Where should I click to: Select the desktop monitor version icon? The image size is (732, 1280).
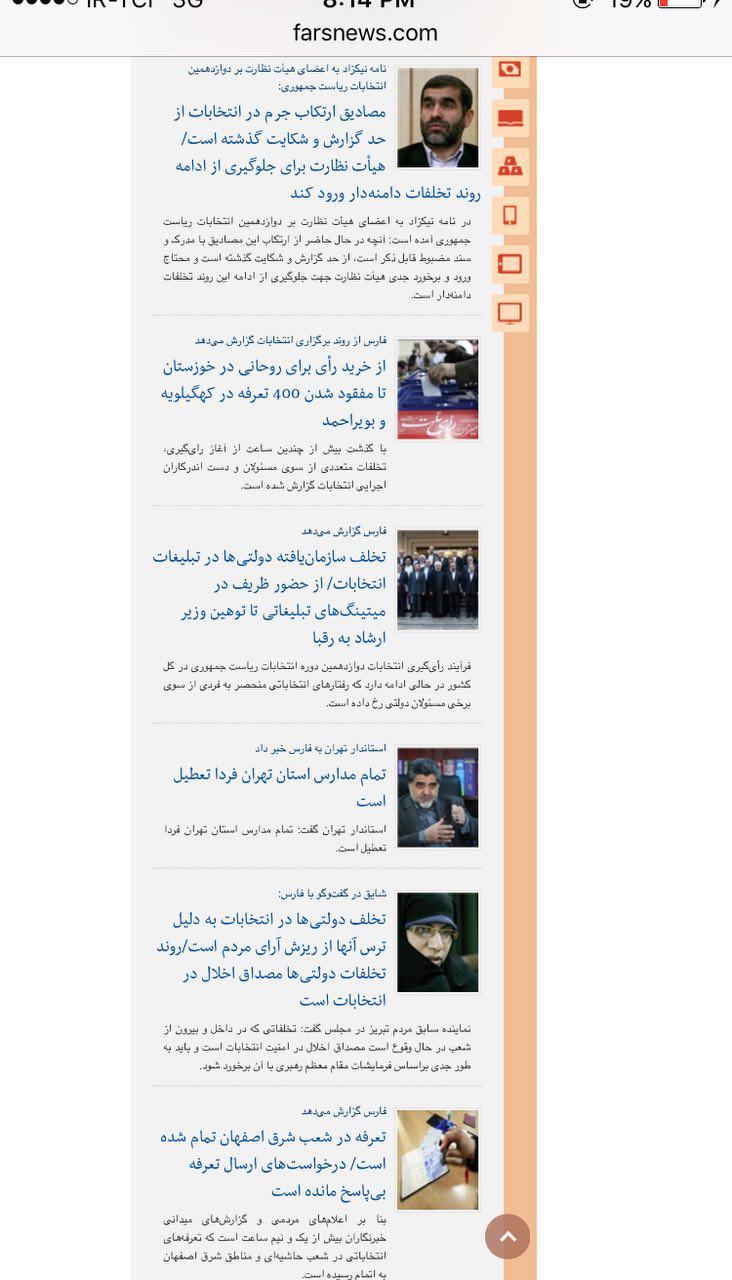coord(510,313)
